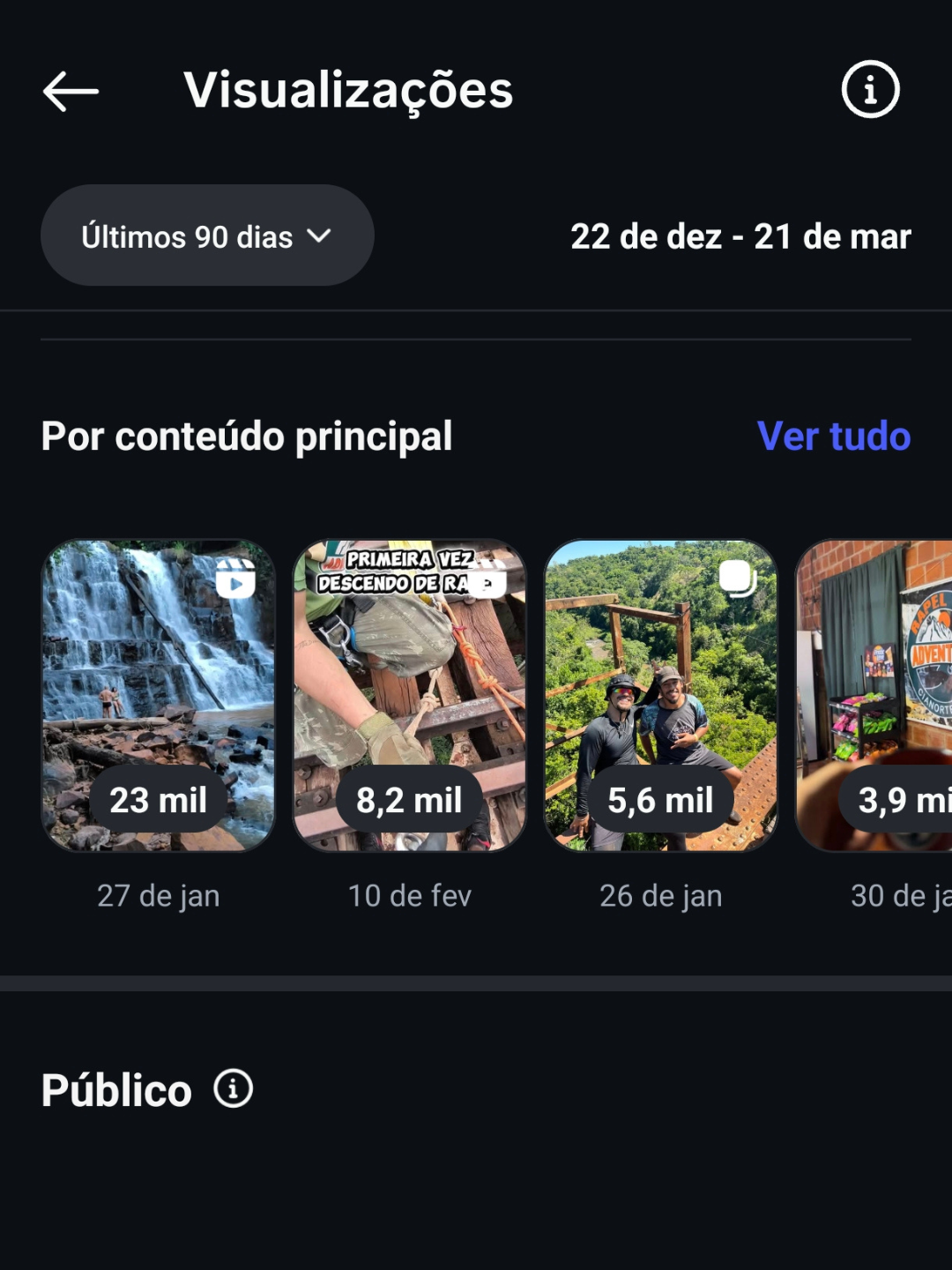
Task: Go back from Visualizações
Action: [x=71, y=91]
